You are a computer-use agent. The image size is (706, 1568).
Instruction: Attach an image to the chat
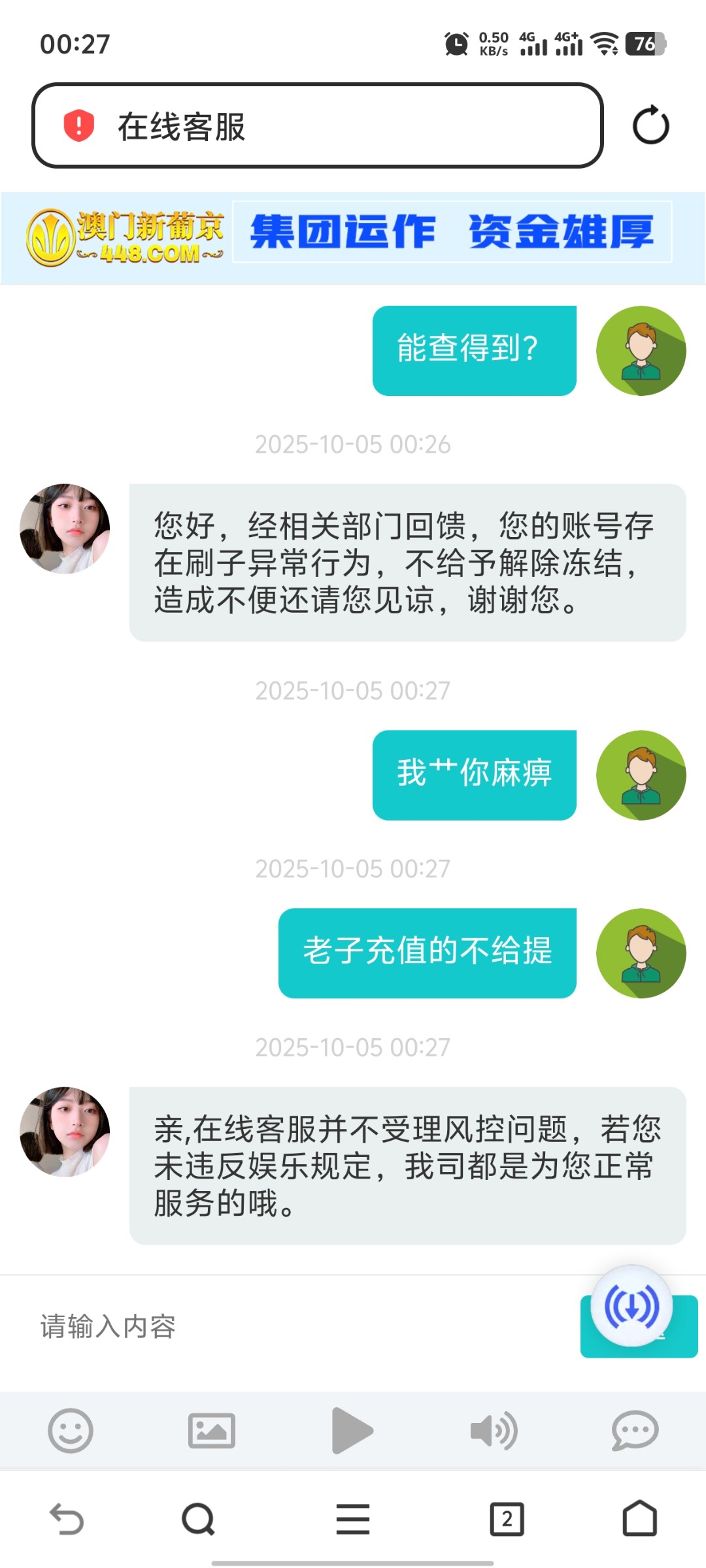[211, 1431]
